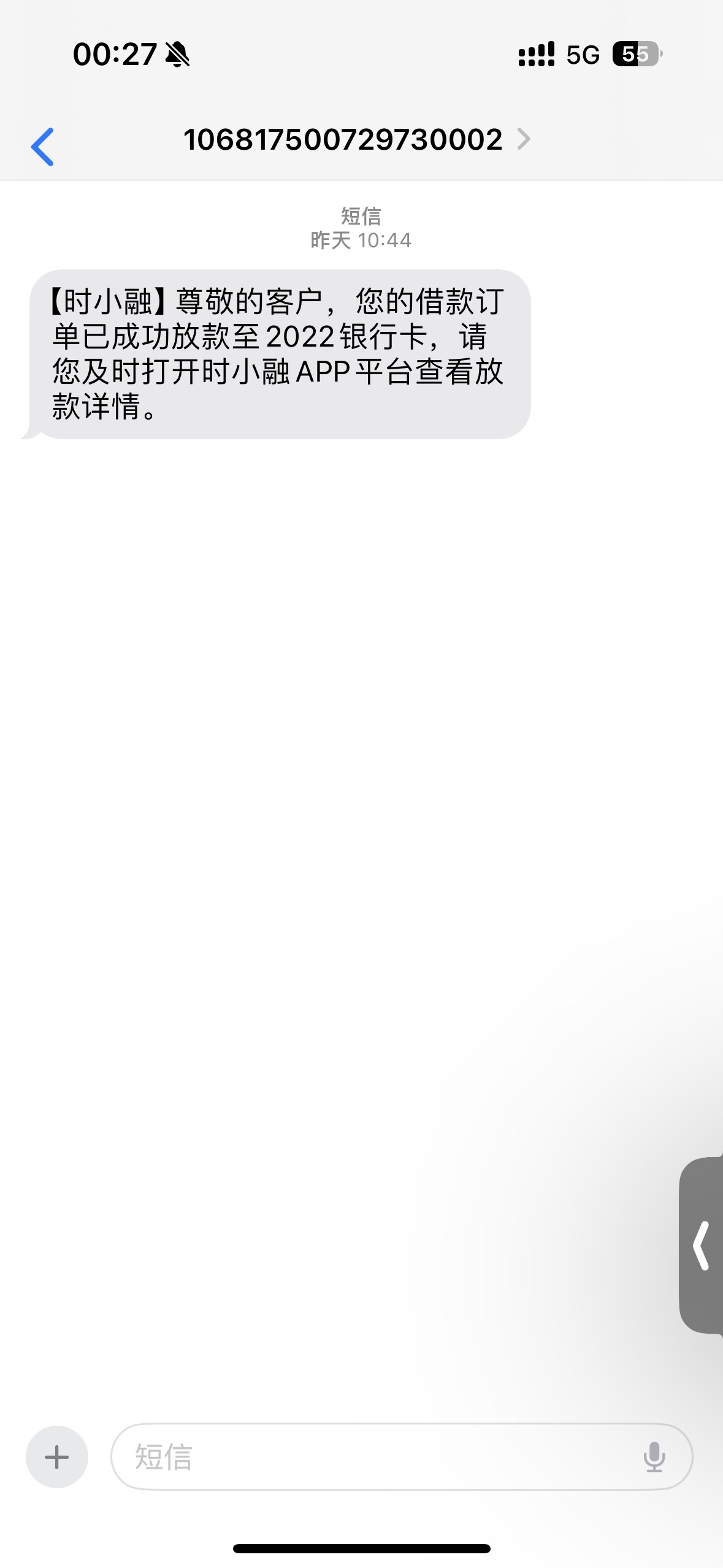Go back to the messages list

click(42, 147)
